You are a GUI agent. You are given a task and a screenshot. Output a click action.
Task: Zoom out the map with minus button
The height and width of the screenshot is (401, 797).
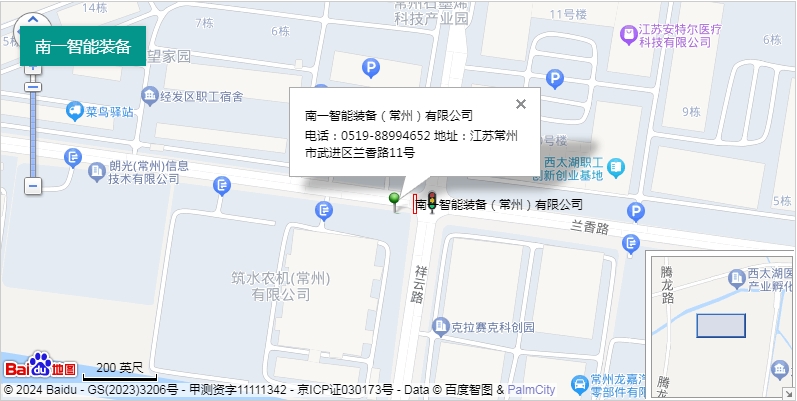click(33, 186)
